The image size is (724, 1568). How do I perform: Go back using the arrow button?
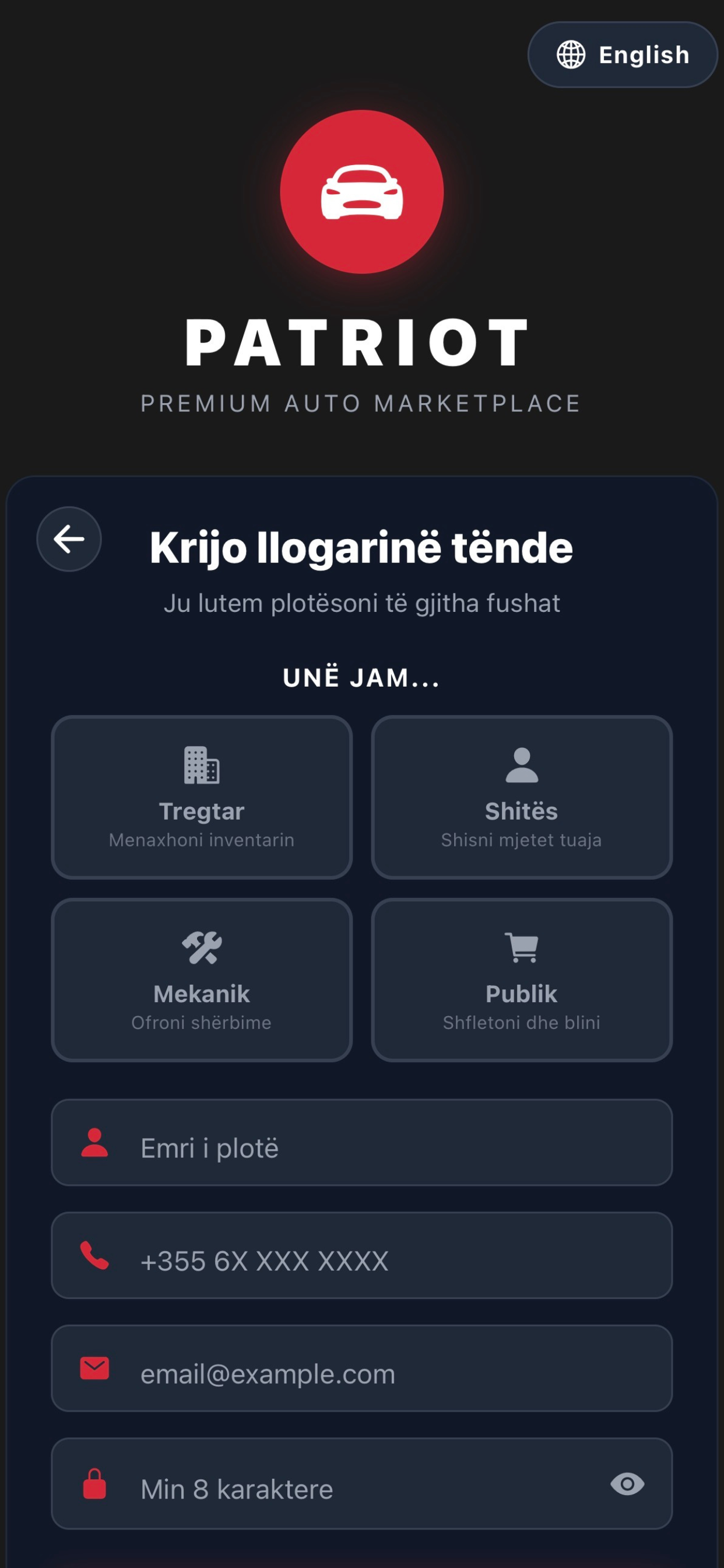coord(69,538)
